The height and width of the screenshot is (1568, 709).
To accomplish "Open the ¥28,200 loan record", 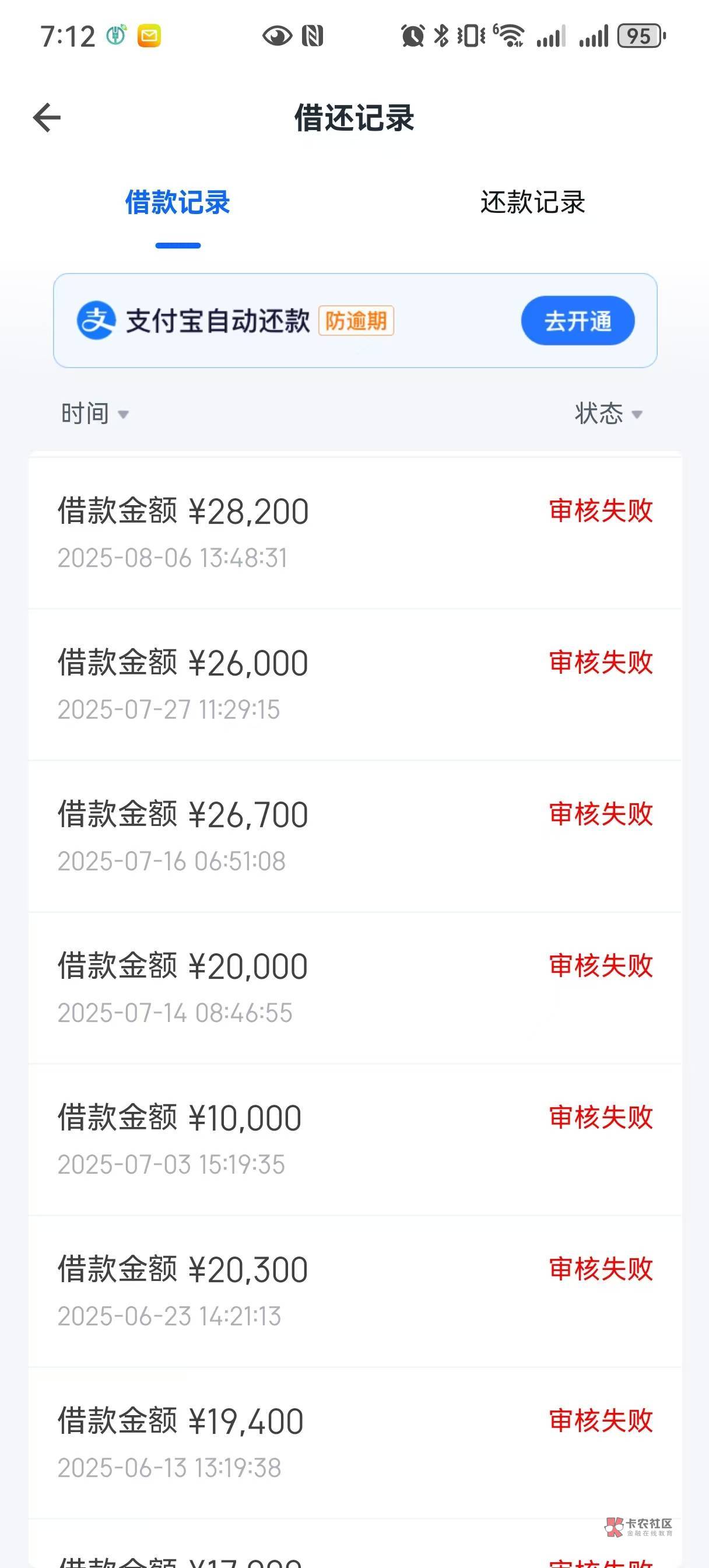I will coord(355,533).
